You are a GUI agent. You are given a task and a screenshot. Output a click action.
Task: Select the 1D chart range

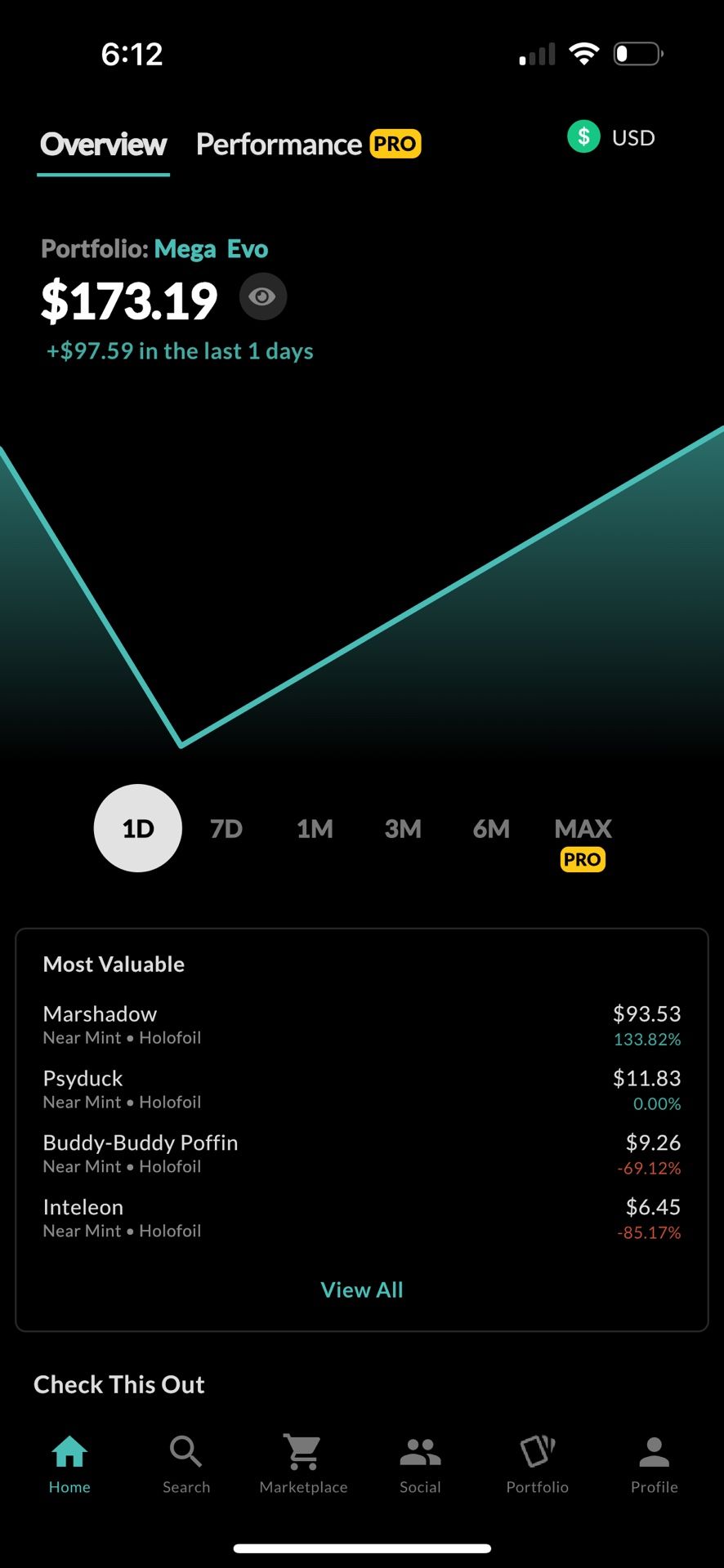tap(138, 829)
